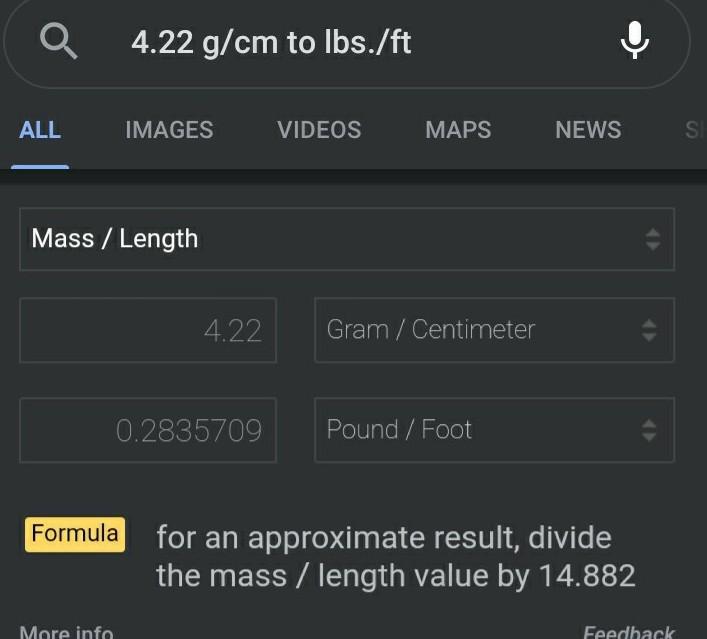Open the Maps tab
This screenshot has height=639, width=707.
click(x=458, y=130)
